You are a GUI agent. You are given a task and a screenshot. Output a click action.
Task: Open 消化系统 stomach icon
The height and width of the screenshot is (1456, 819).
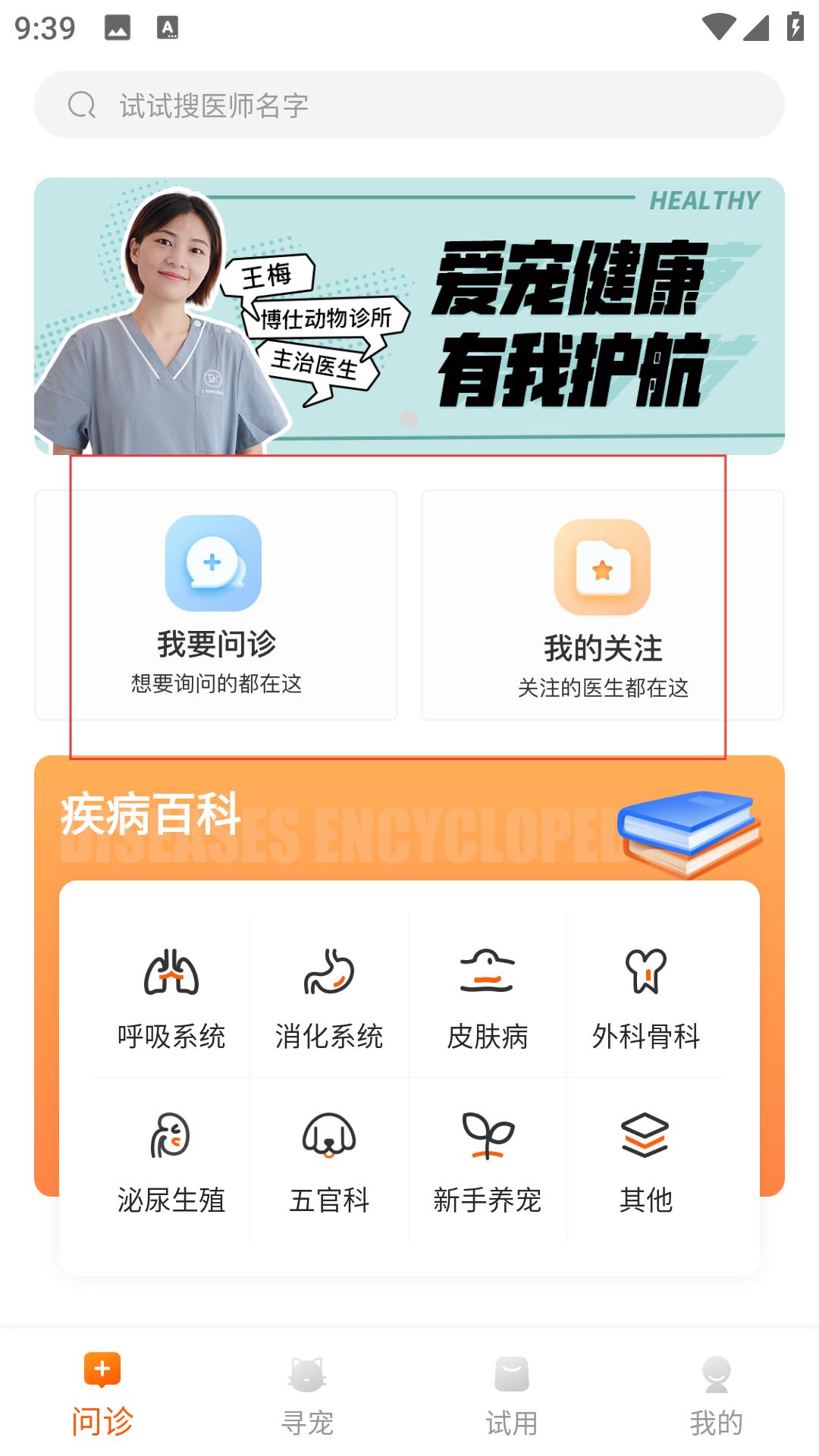330,974
